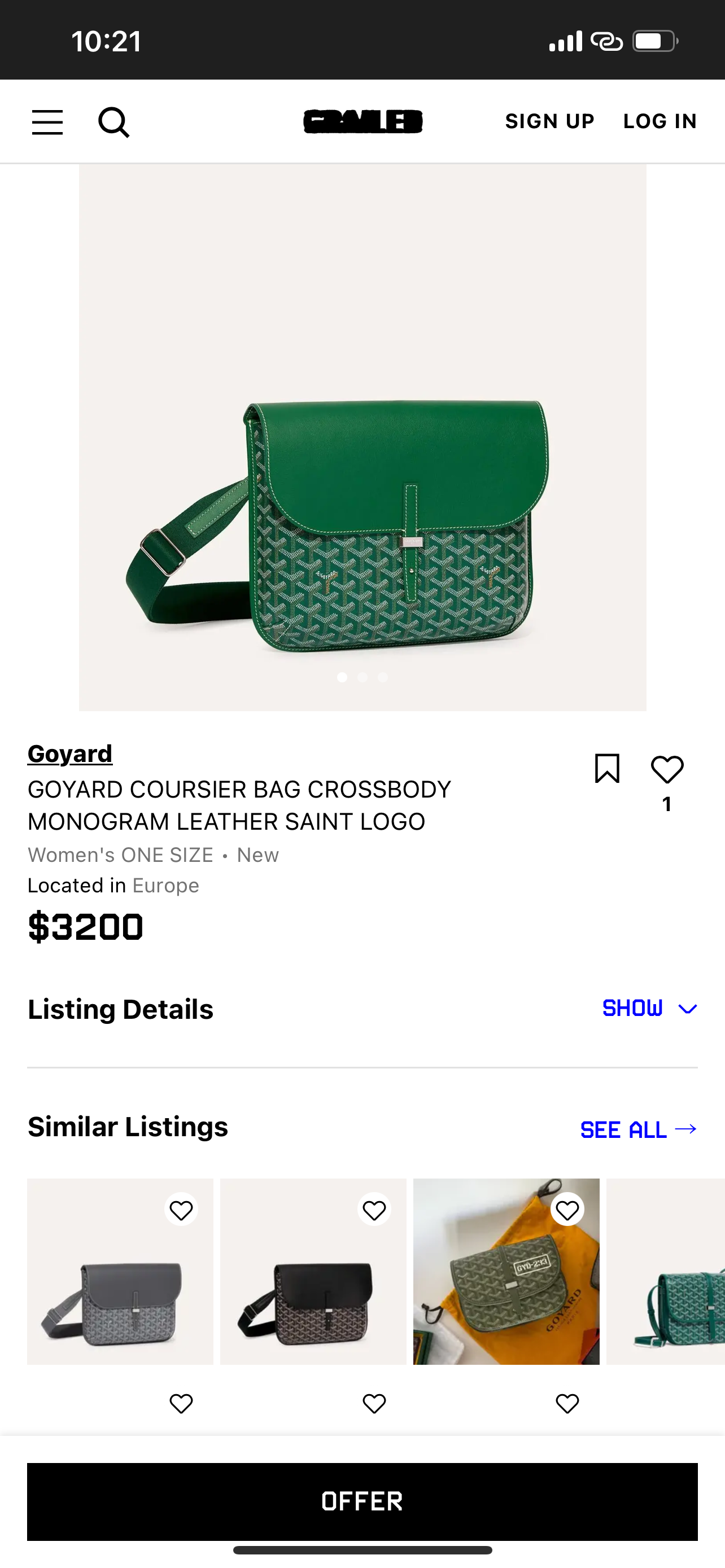Favorite the grey bag similar listing

click(181, 1210)
